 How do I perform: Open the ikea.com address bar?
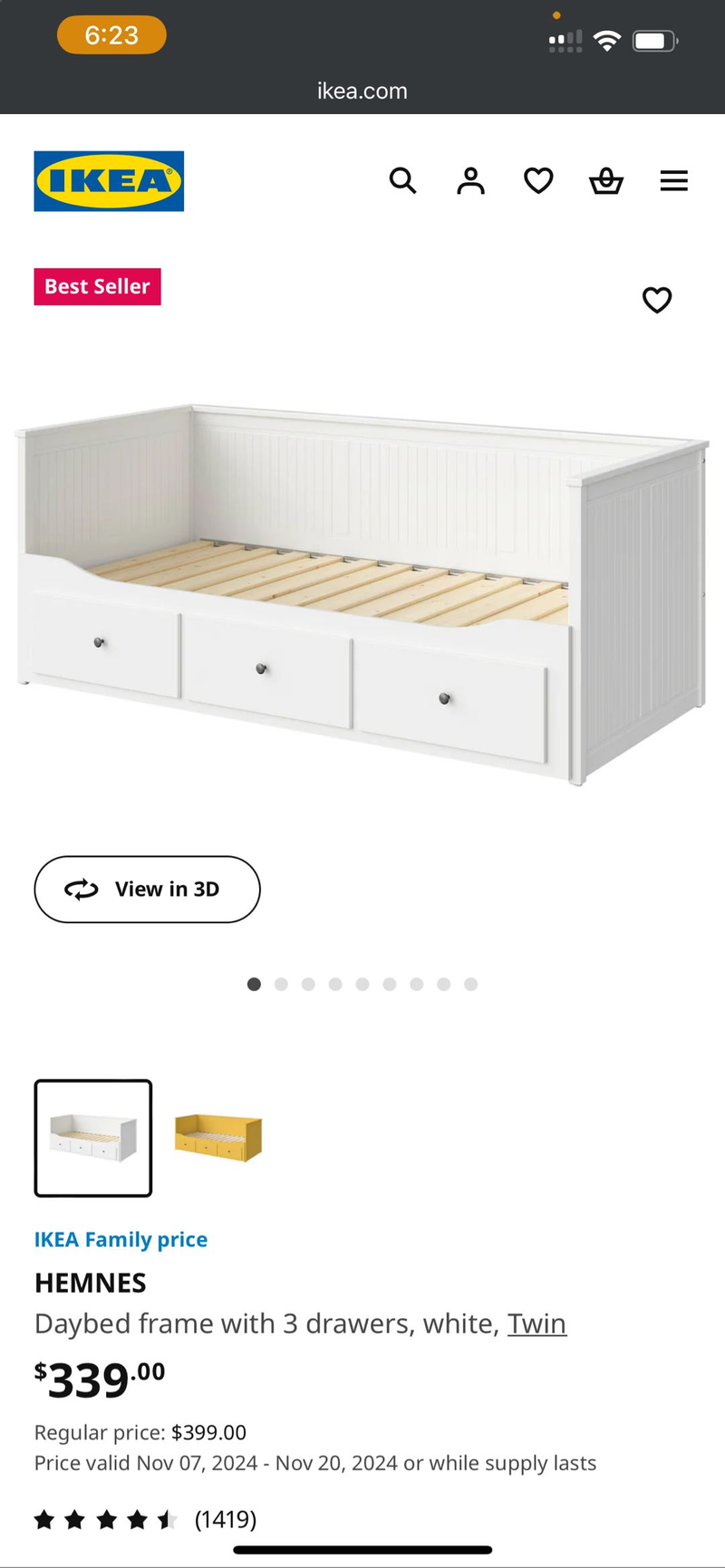(x=362, y=91)
